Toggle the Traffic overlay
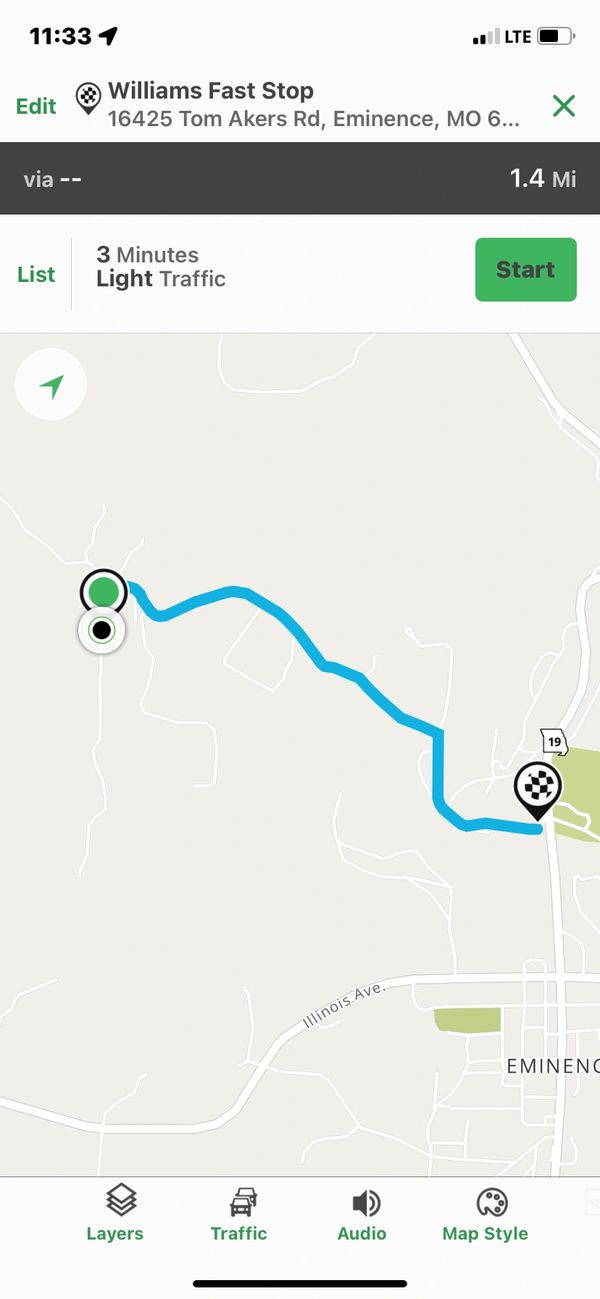 click(x=239, y=1215)
